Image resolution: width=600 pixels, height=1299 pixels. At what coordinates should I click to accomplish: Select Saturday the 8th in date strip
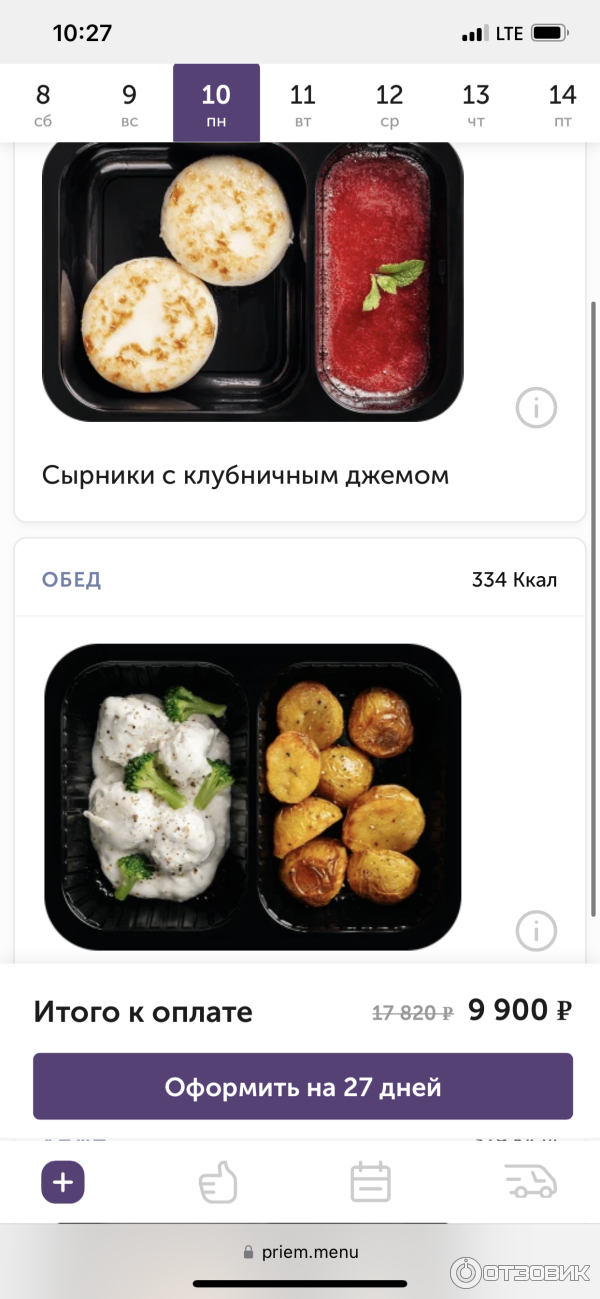tap(43, 104)
